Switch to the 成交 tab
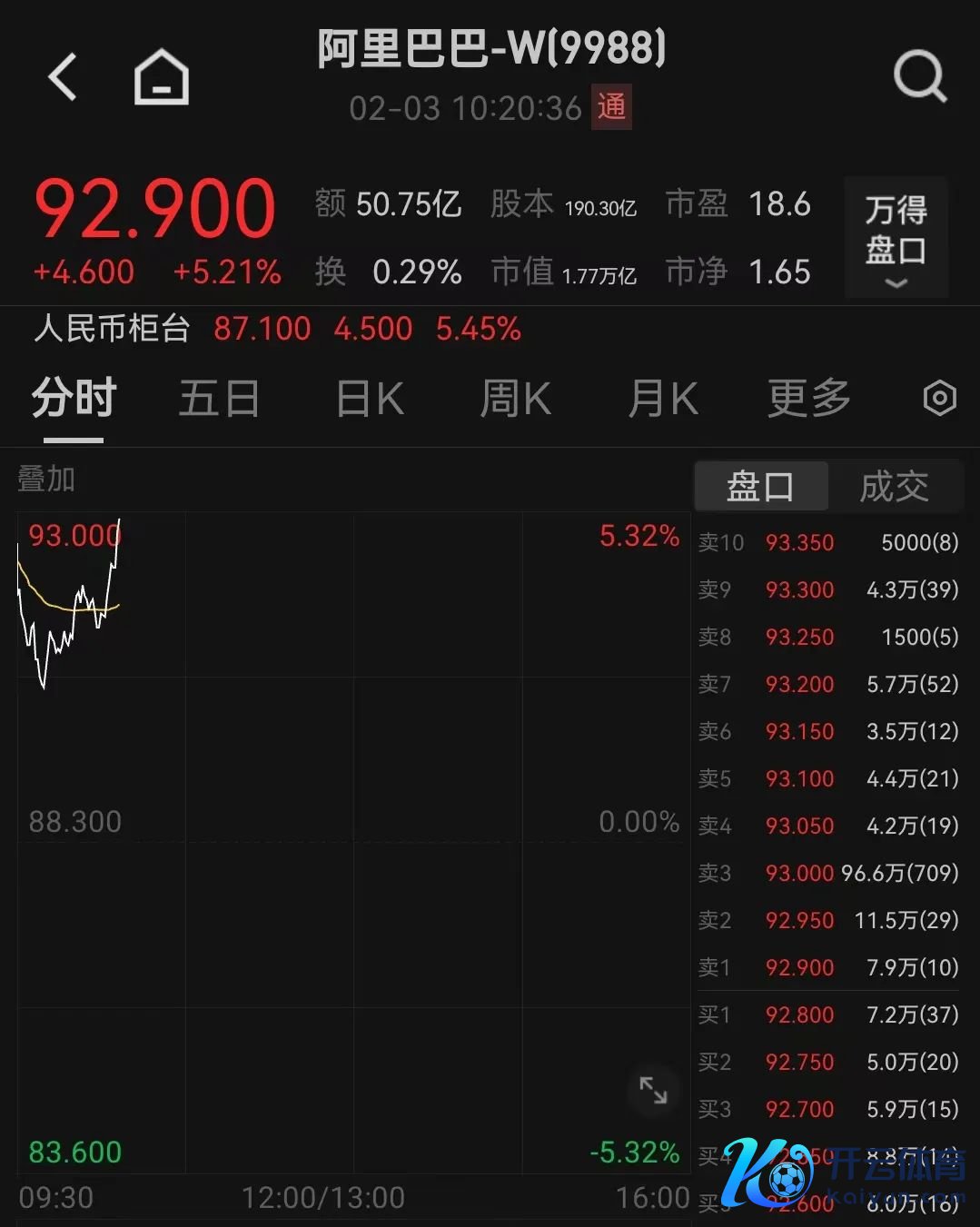The height and width of the screenshot is (1227, 980). point(894,487)
